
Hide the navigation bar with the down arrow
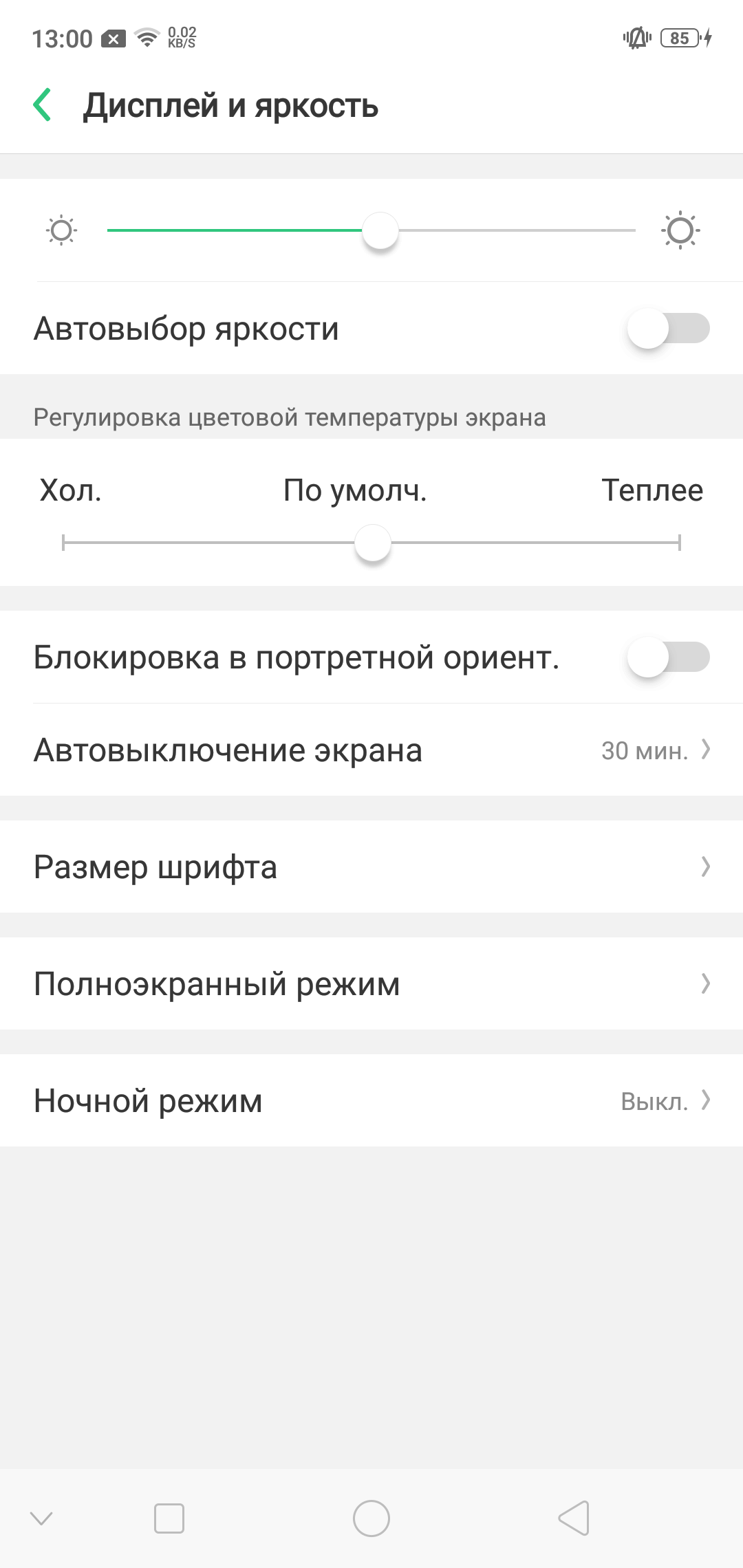42,1518
